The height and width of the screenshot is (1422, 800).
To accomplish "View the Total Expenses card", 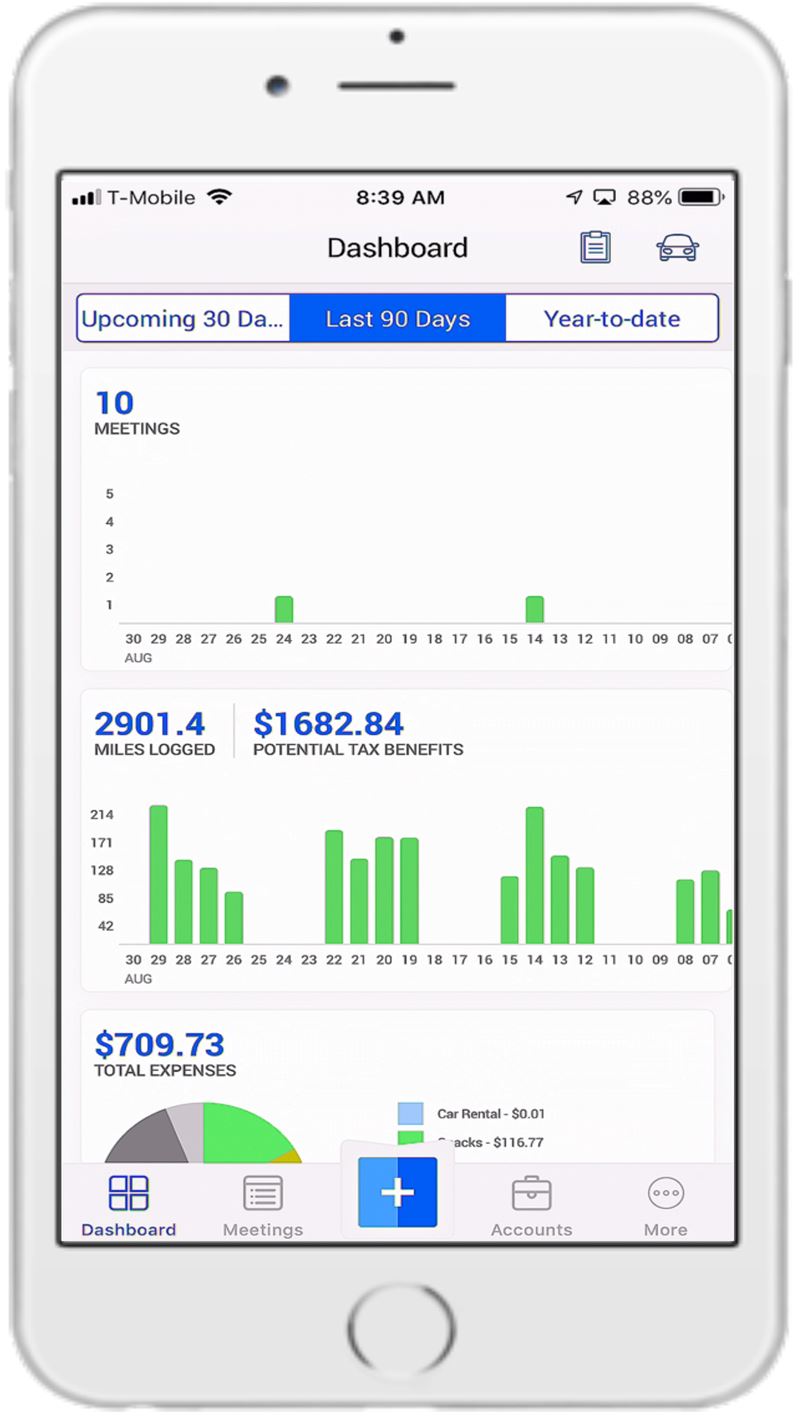I will [x=398, y=1087].
